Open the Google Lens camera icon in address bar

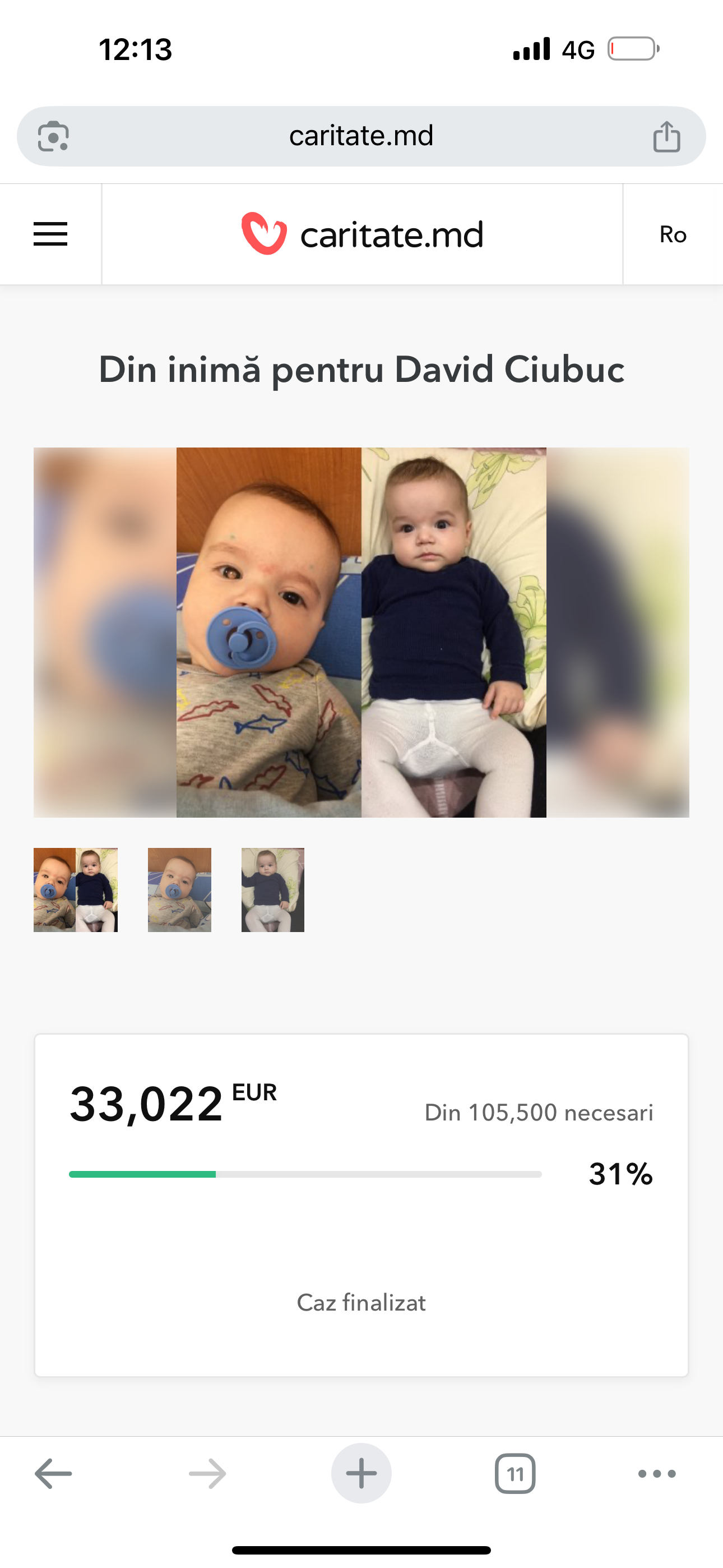53,136
